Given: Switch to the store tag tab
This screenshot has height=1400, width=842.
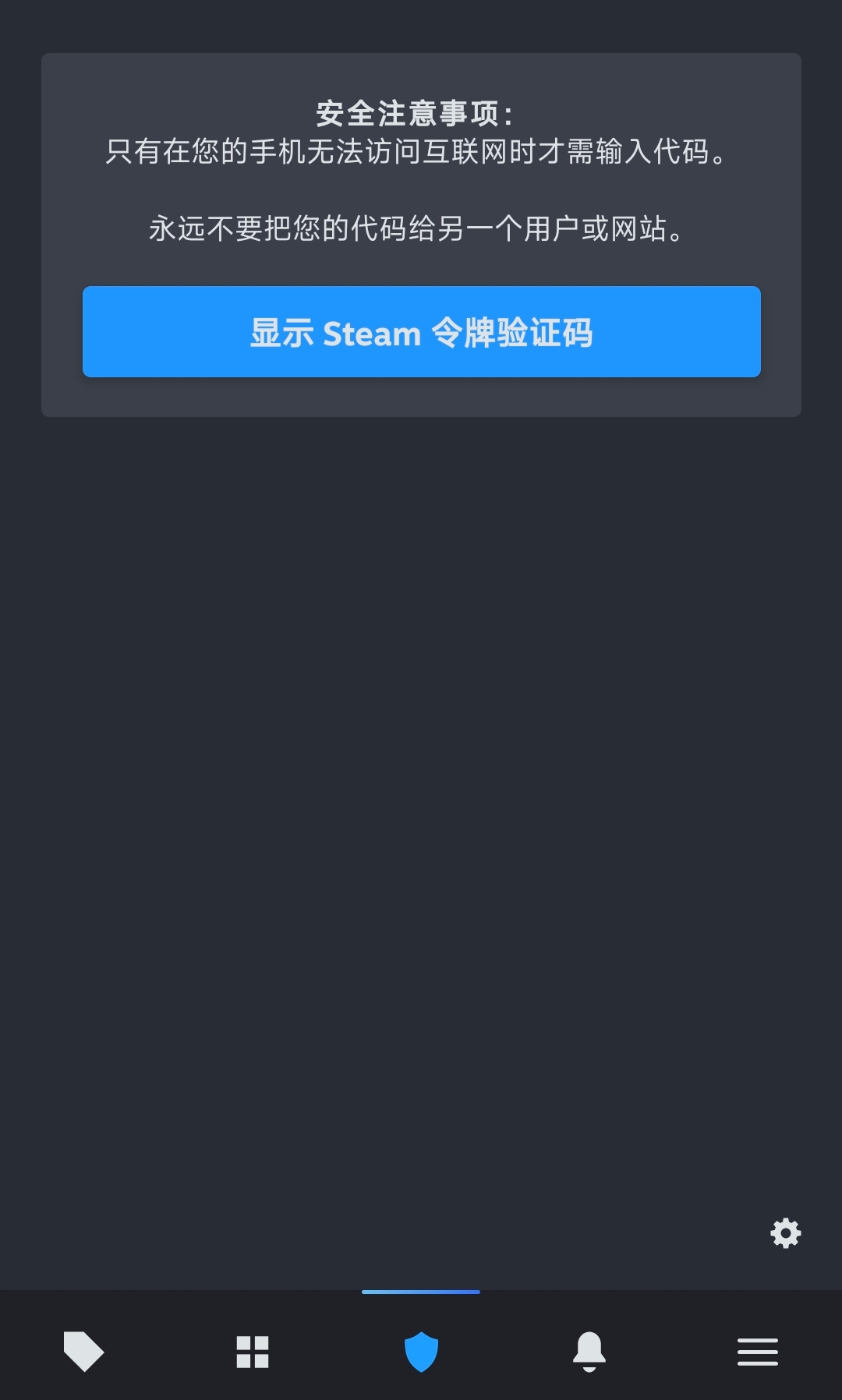Looking at the screenshot, I should (83, 1351).
